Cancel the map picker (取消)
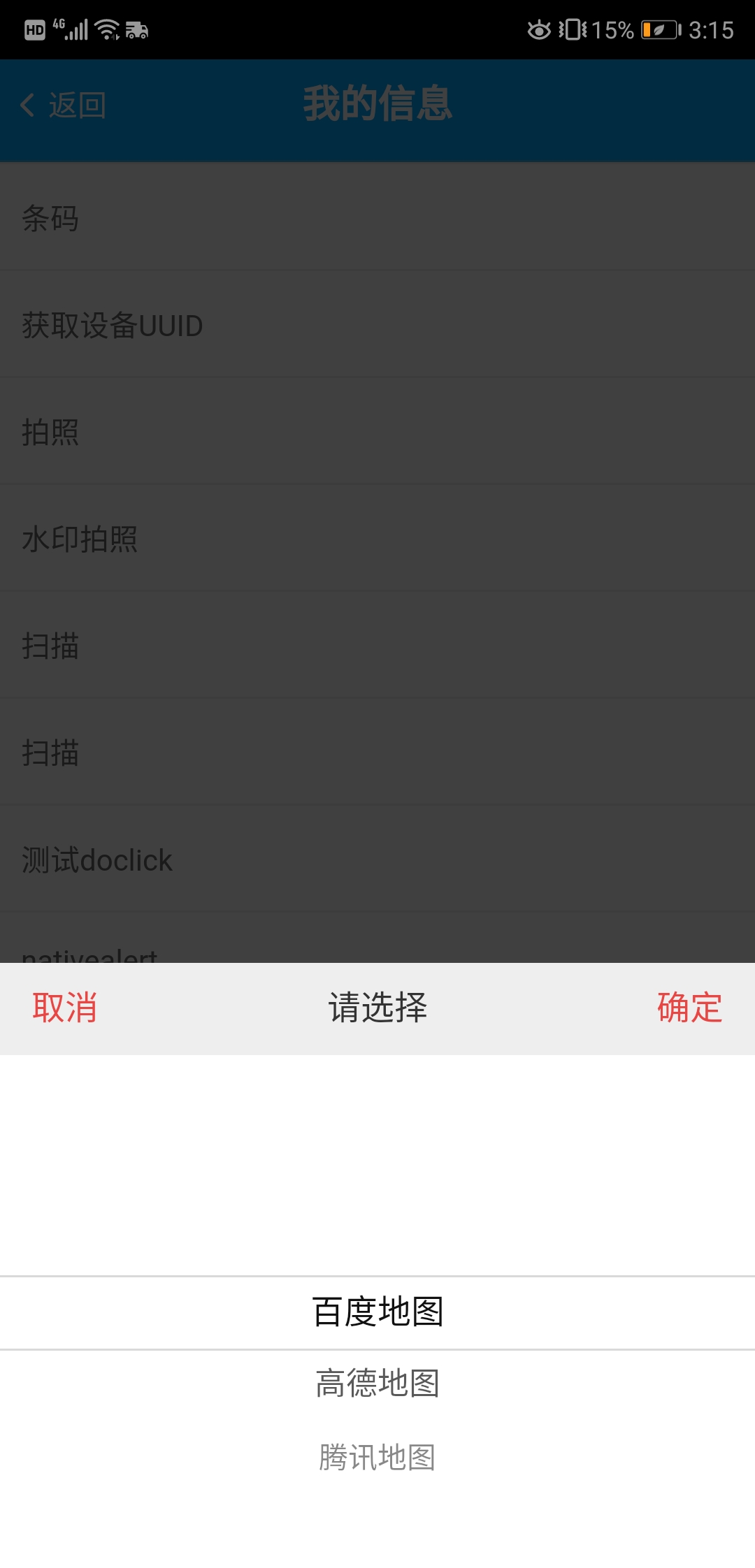The image size is (755, 1568). point(64,1008)
